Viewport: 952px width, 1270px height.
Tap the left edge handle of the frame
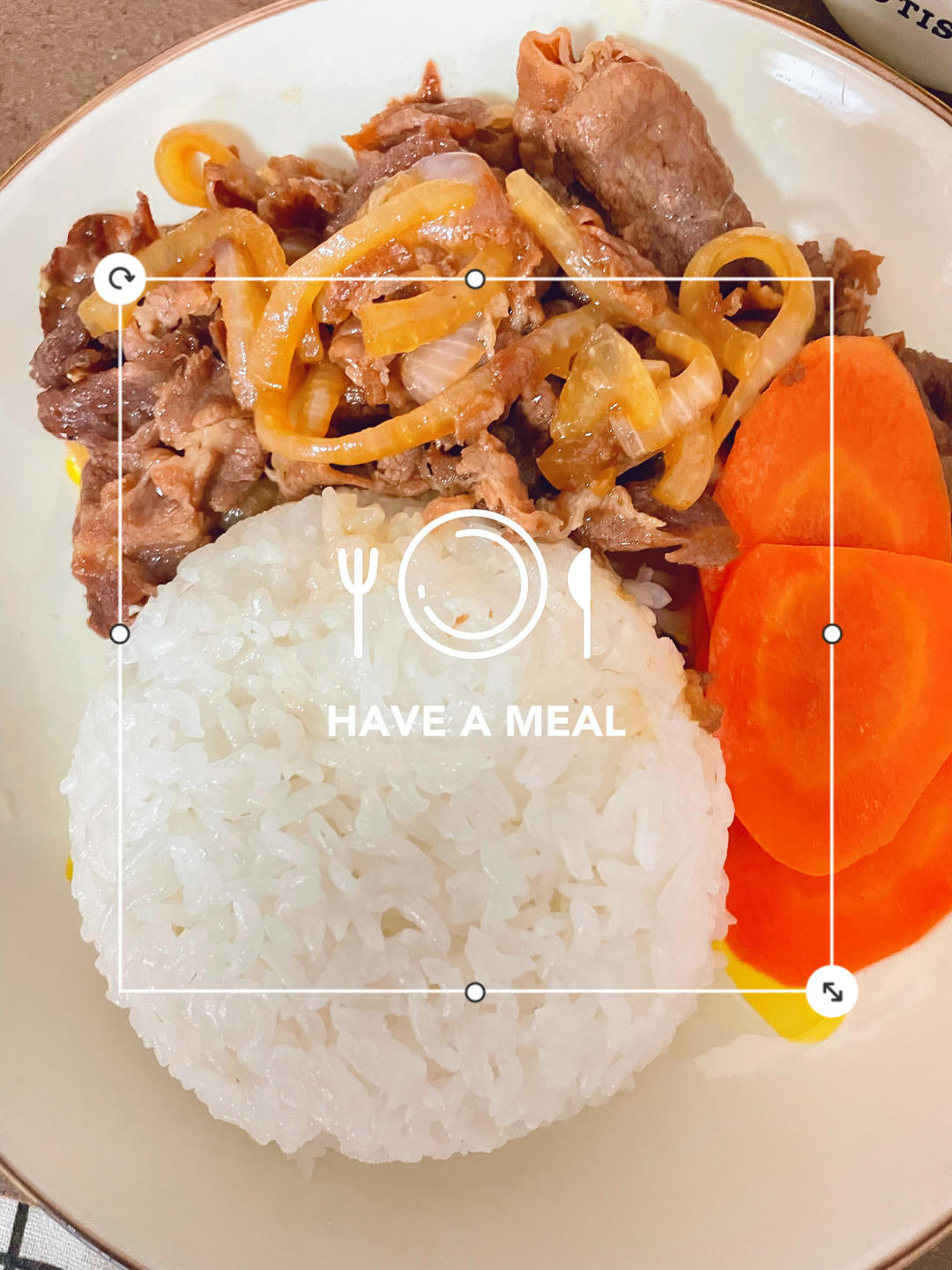pos(120,633)
